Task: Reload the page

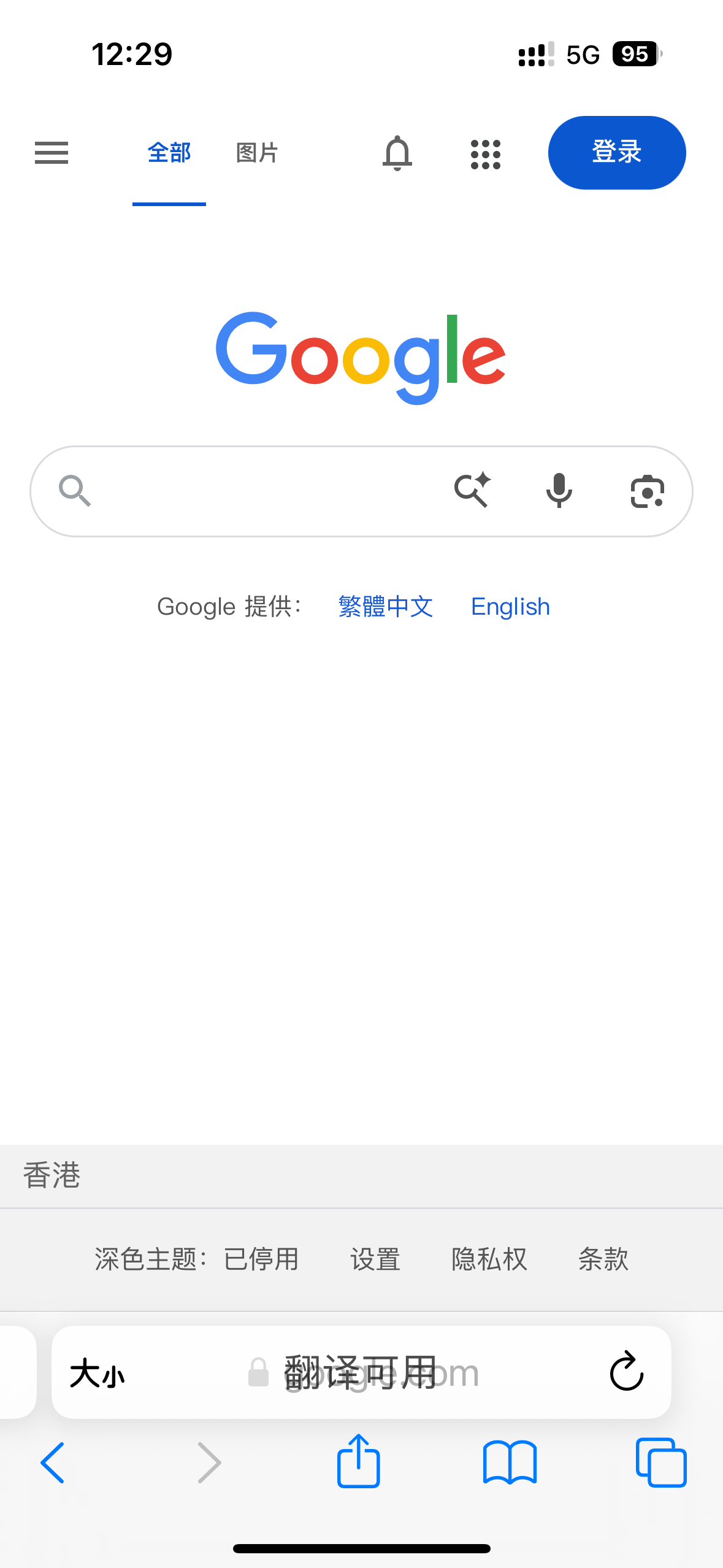Action: [x=627, y=1372]
